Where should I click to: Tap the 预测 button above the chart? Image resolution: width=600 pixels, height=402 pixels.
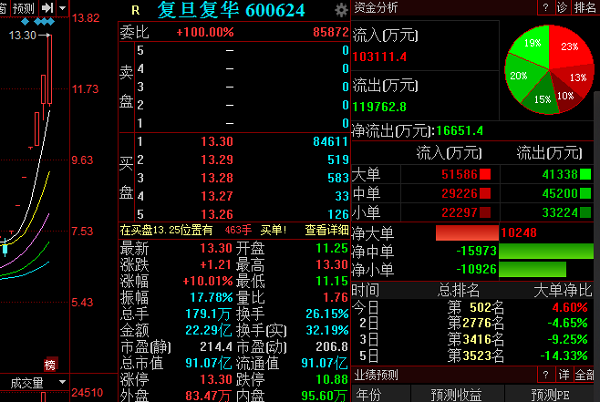(x=22, y=8)
